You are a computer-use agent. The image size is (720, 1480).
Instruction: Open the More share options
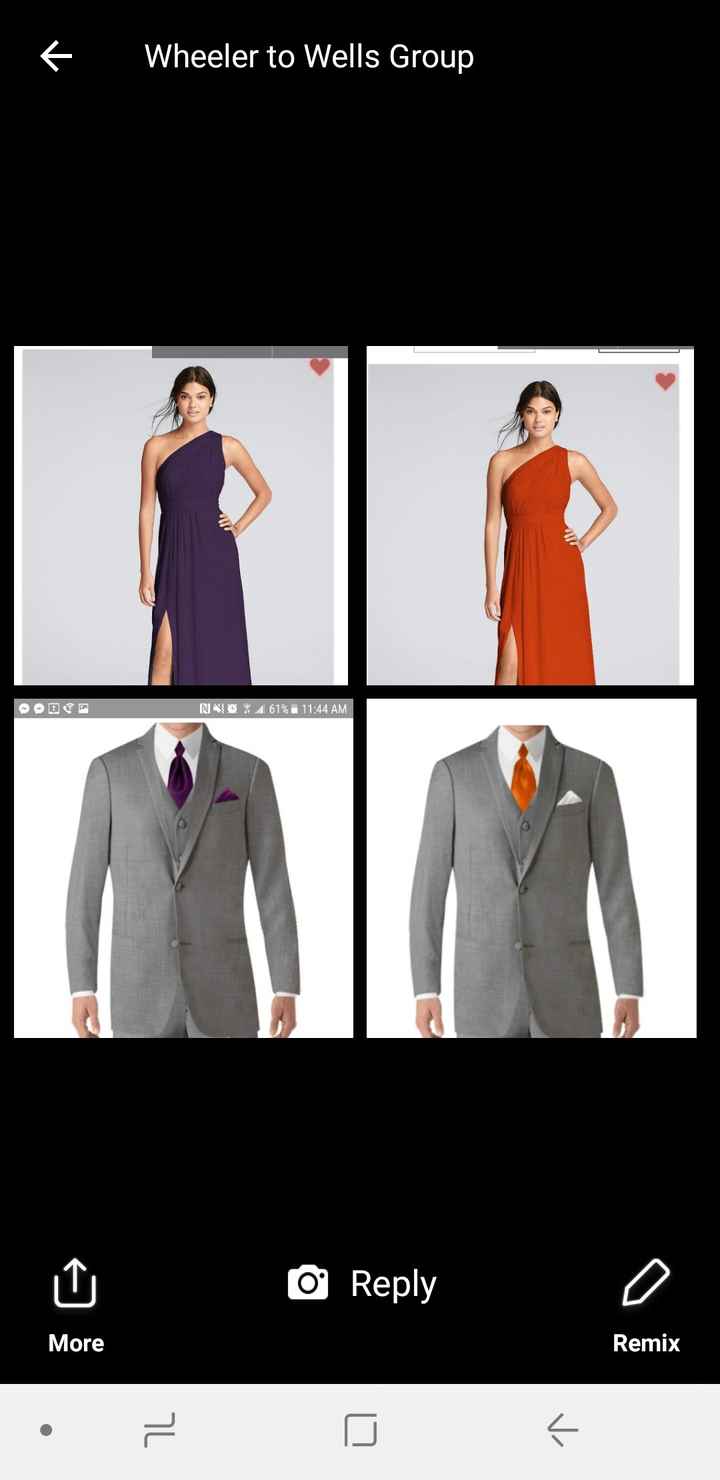pos(75,1302)
